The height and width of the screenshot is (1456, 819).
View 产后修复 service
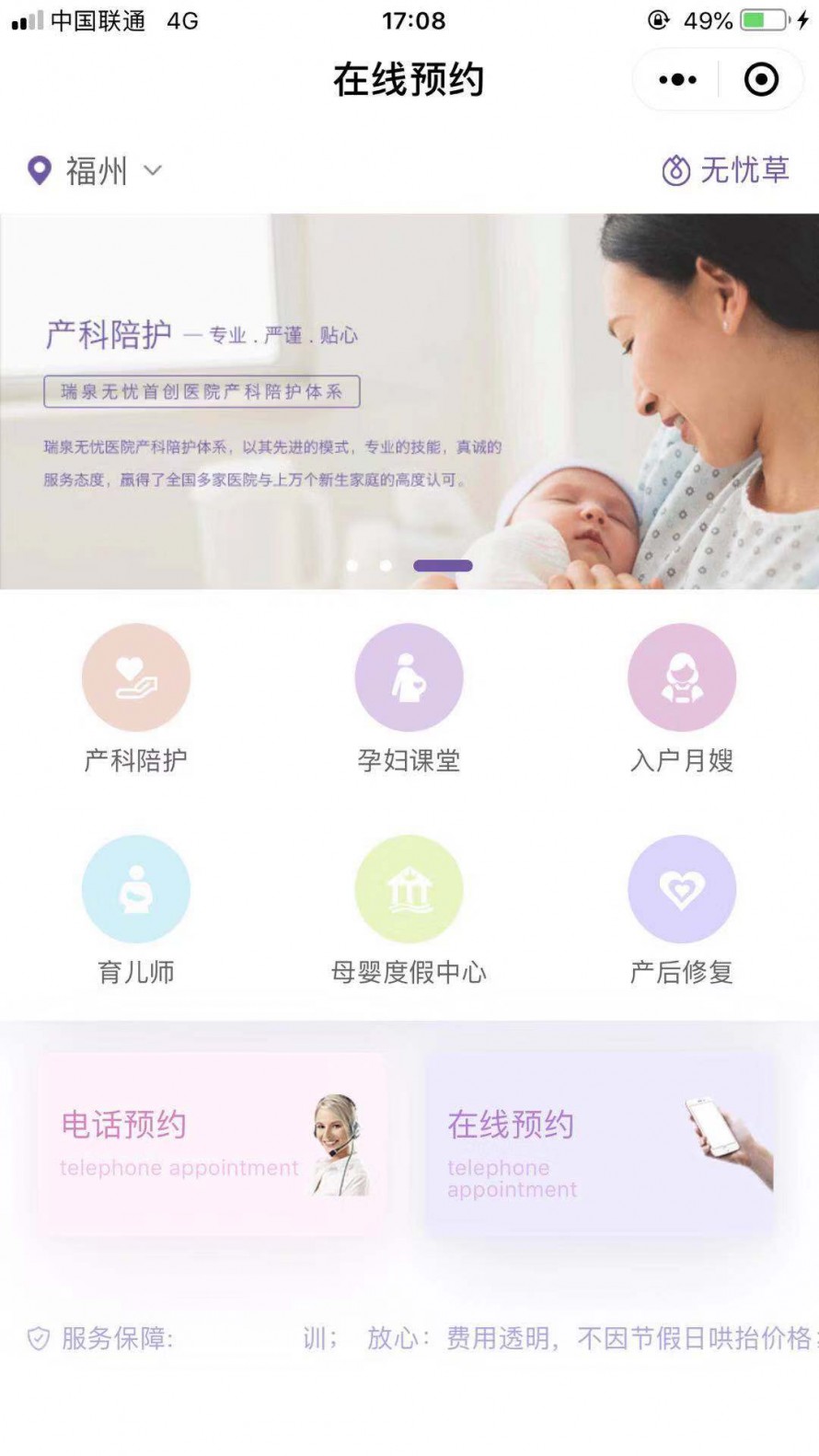pyautogui.click(x=682, y=890)
